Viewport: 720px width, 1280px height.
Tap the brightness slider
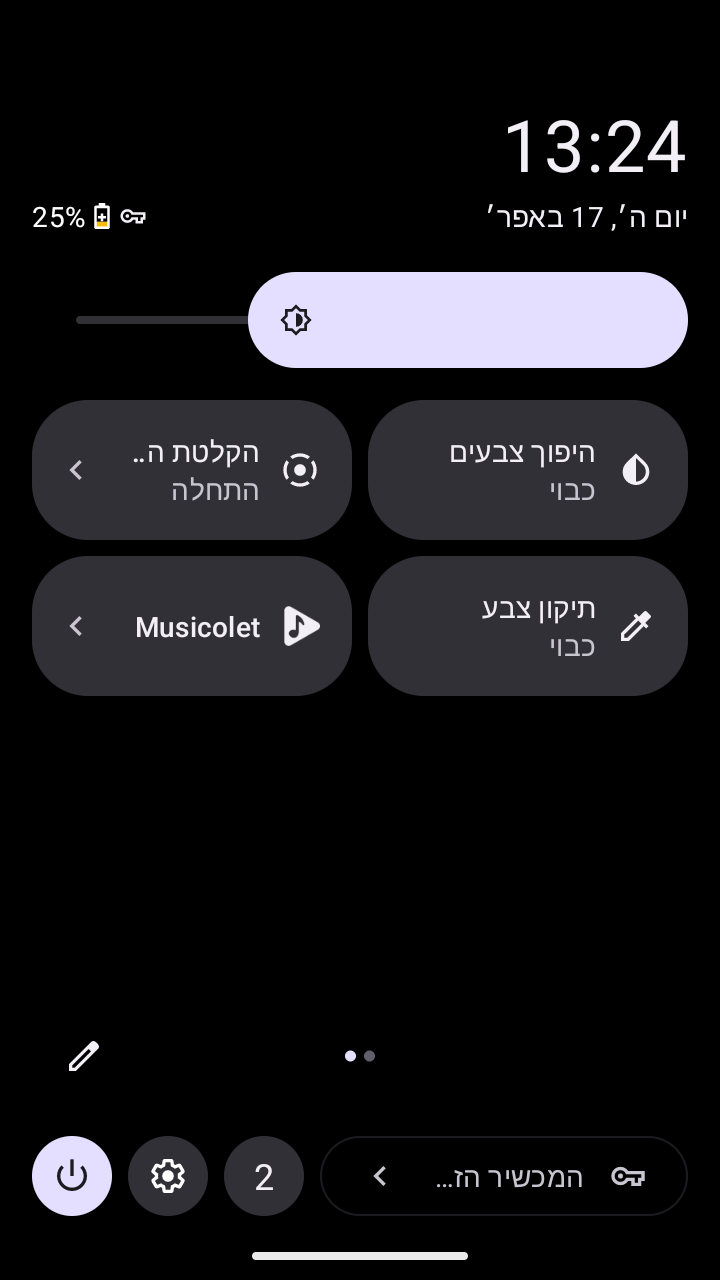point(380,320)
